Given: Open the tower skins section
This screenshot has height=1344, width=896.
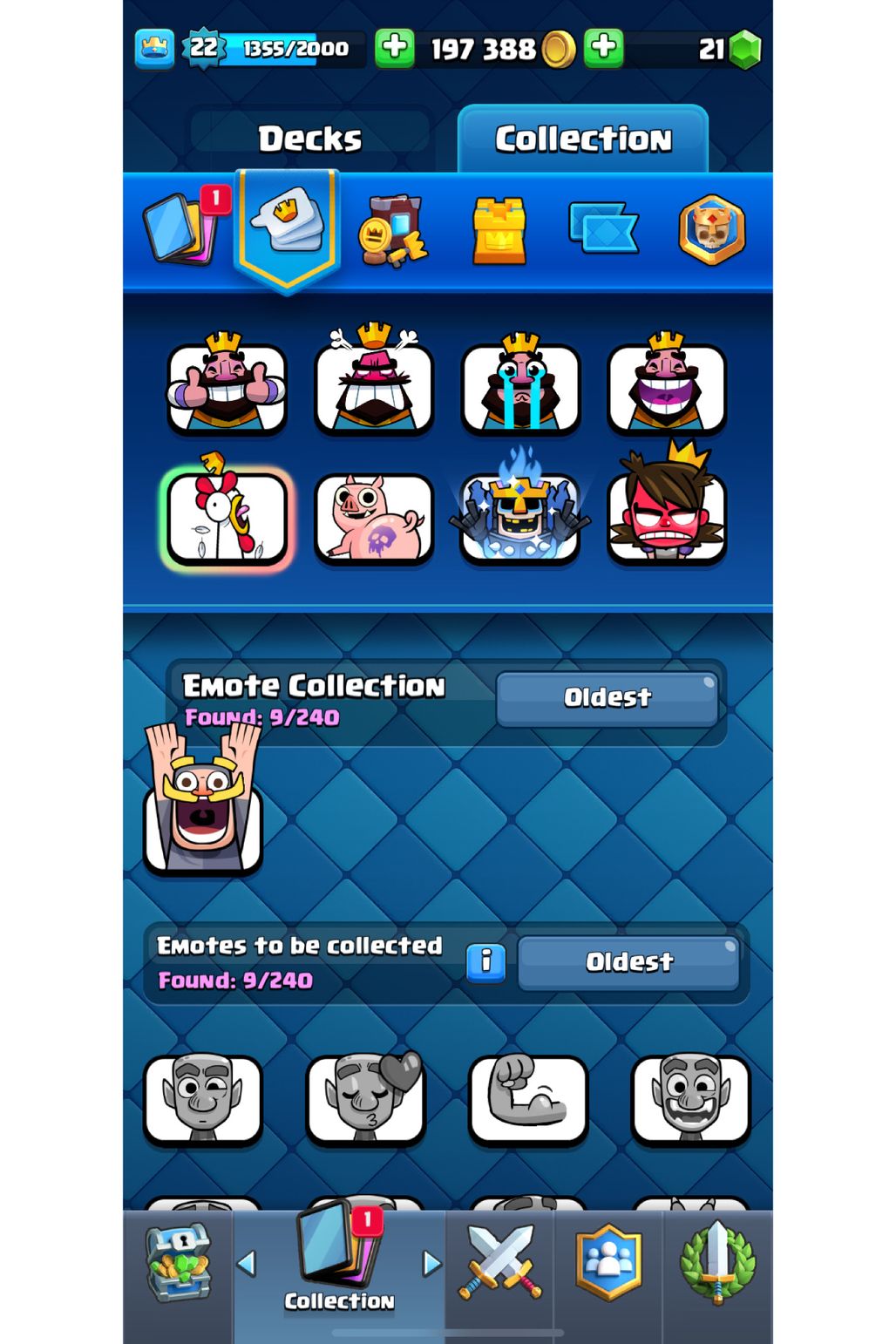Looking at the screenshot, I should tap(499, 230).
